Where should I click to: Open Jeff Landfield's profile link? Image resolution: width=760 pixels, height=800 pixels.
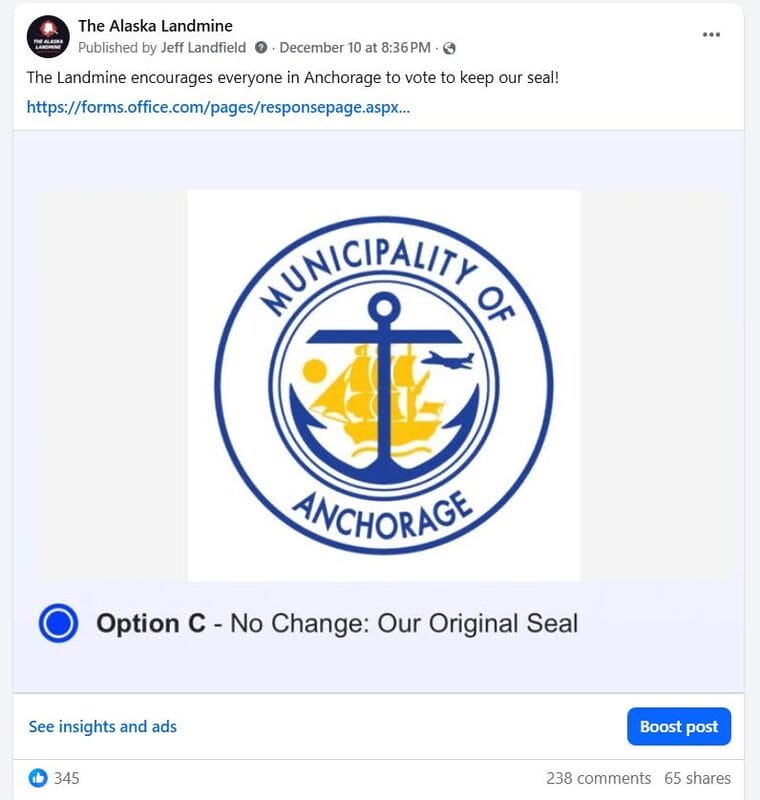pyautogui.click(x=205, y=48)
